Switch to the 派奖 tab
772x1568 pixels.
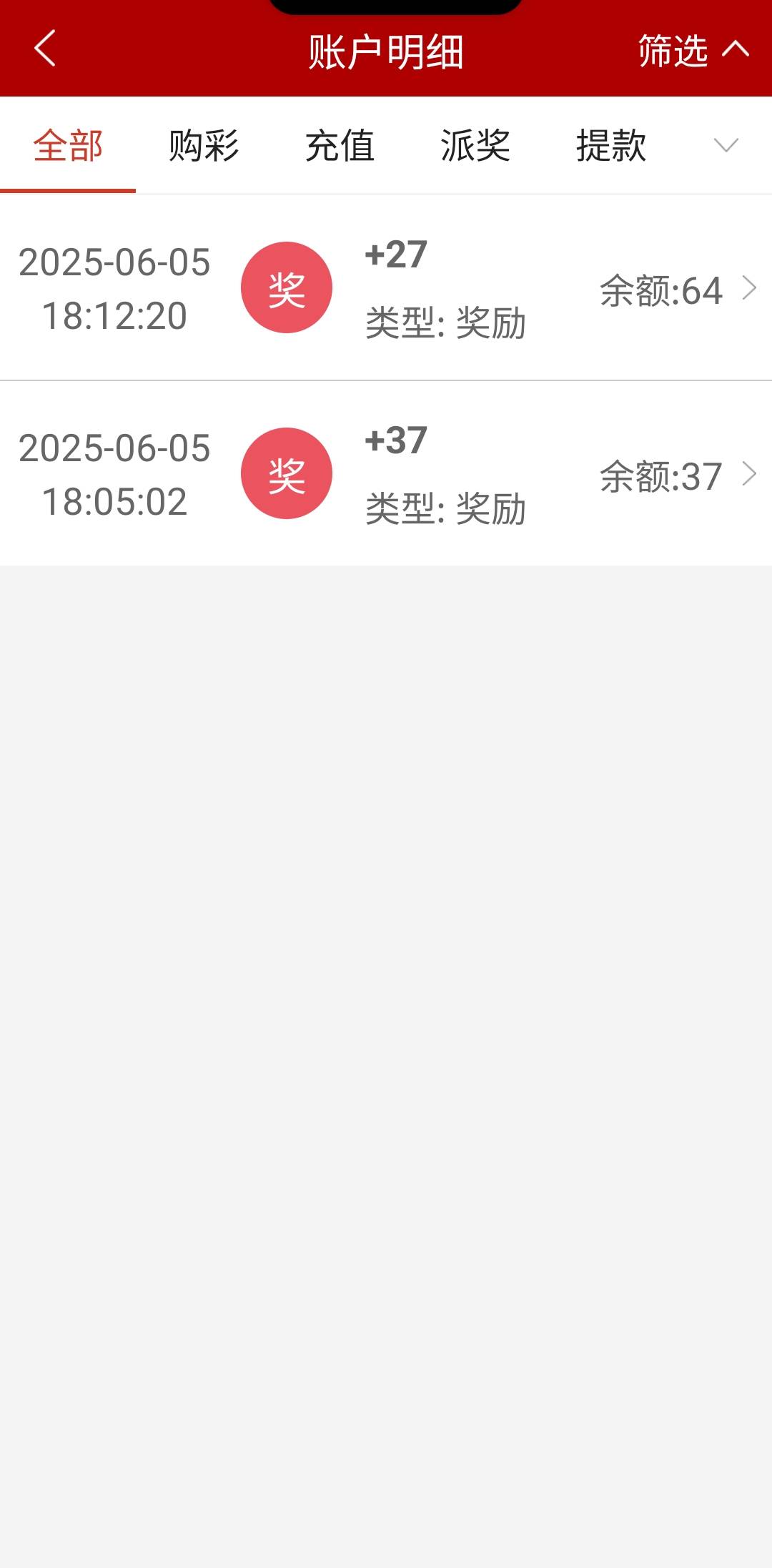coord(475,146)
